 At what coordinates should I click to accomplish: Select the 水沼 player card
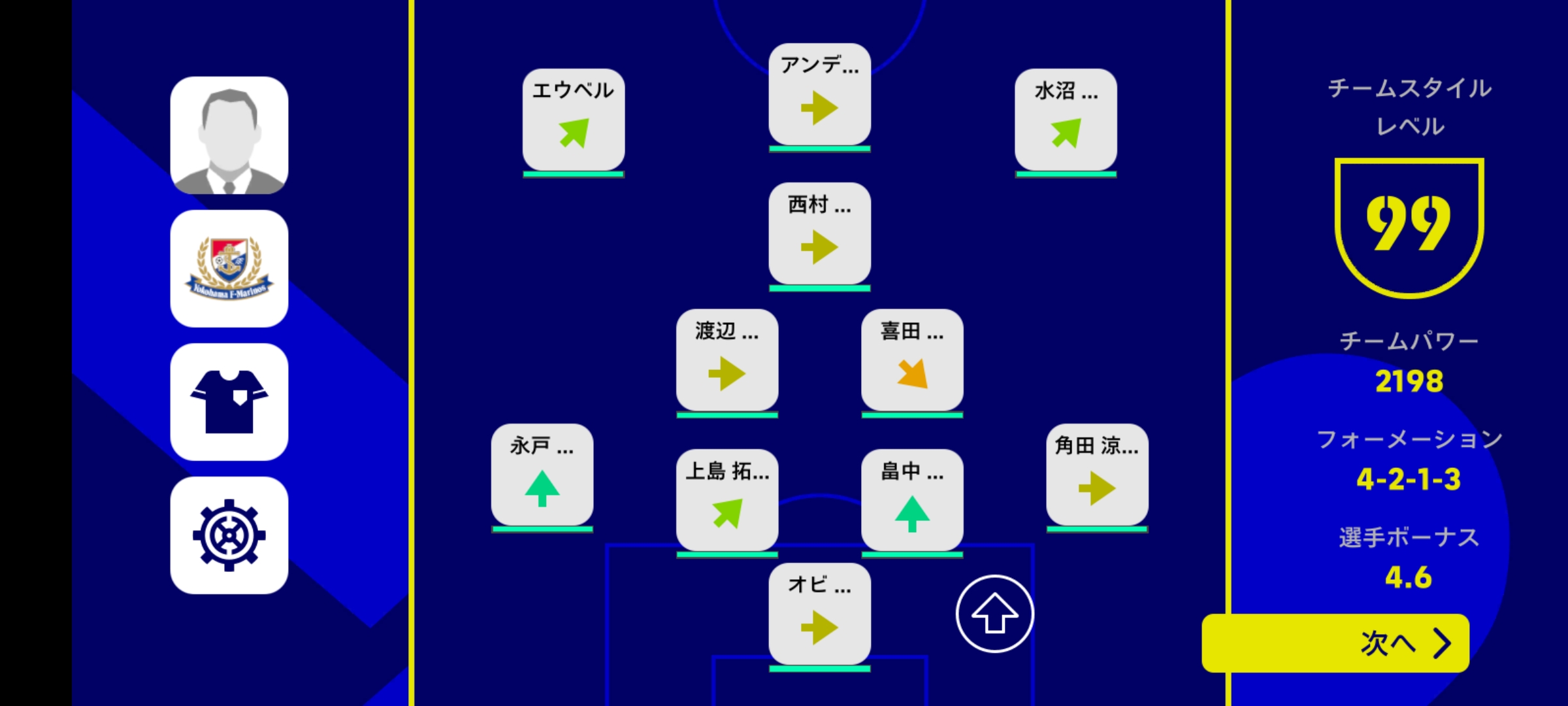[x=1066, y=120]
